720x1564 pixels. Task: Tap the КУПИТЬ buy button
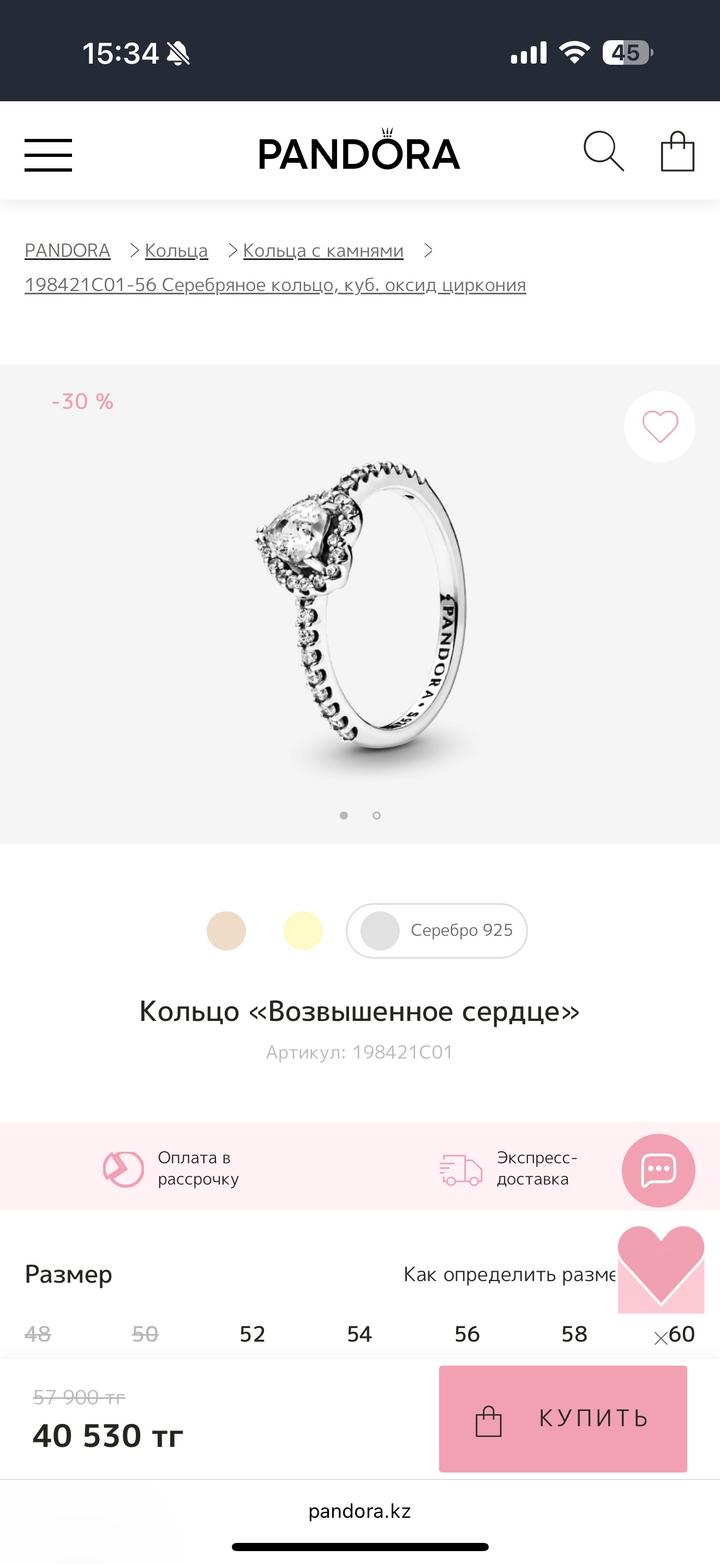563,1418
